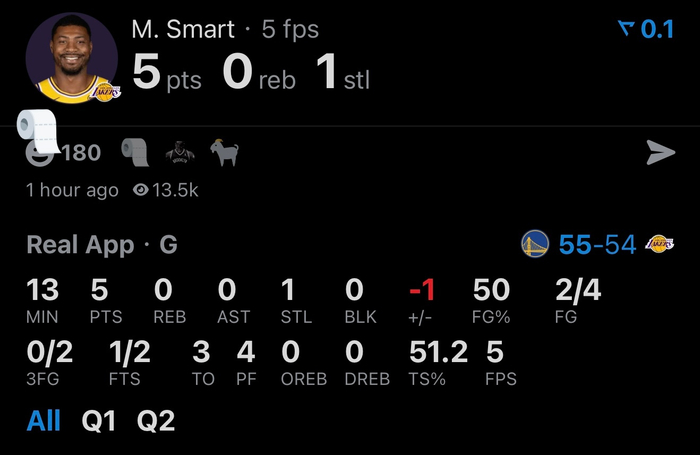Switch to the Q2 stats tab
Image resolution: width=700 pixels, height=455 pixels.
pos(156,421)
